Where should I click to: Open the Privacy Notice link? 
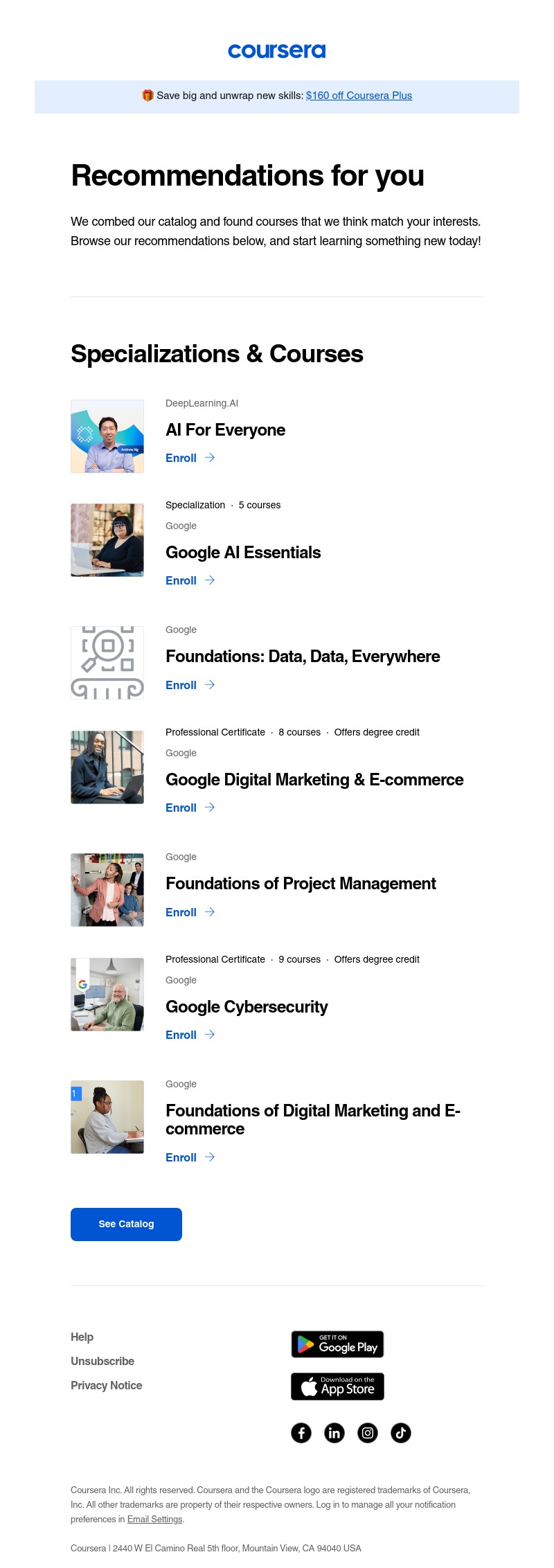(x=107, y=1385)
